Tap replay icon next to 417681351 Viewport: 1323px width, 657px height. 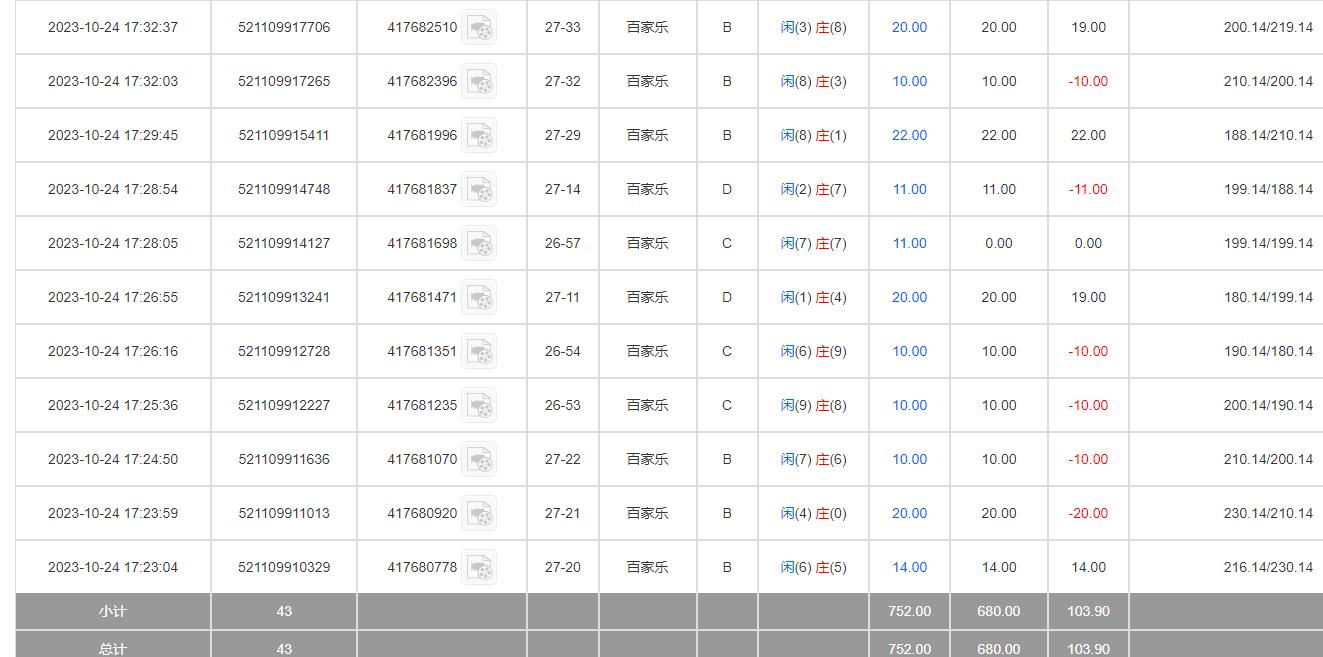(x=480, y=352)
